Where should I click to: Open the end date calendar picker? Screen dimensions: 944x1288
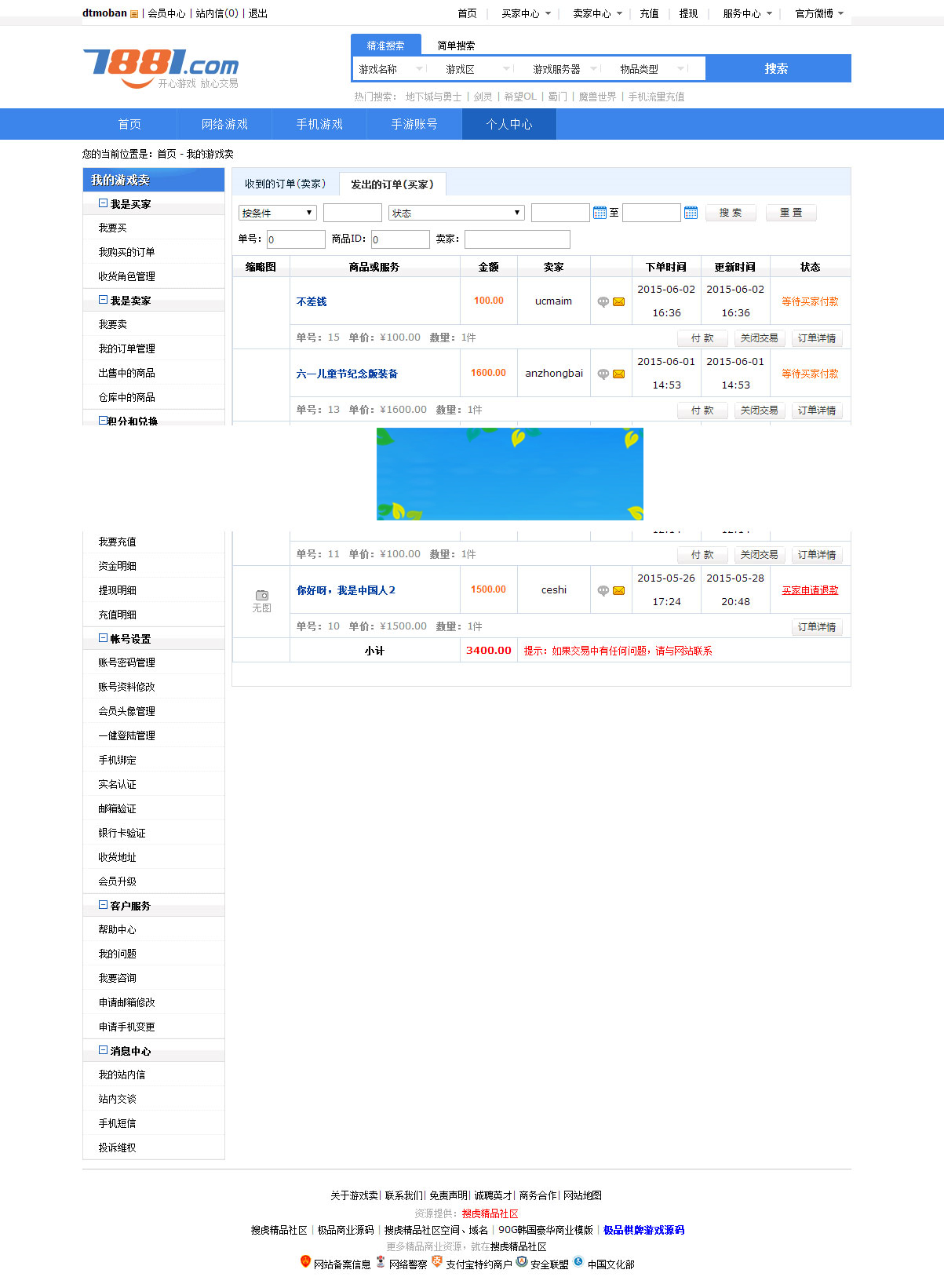(x=691, y=213)
